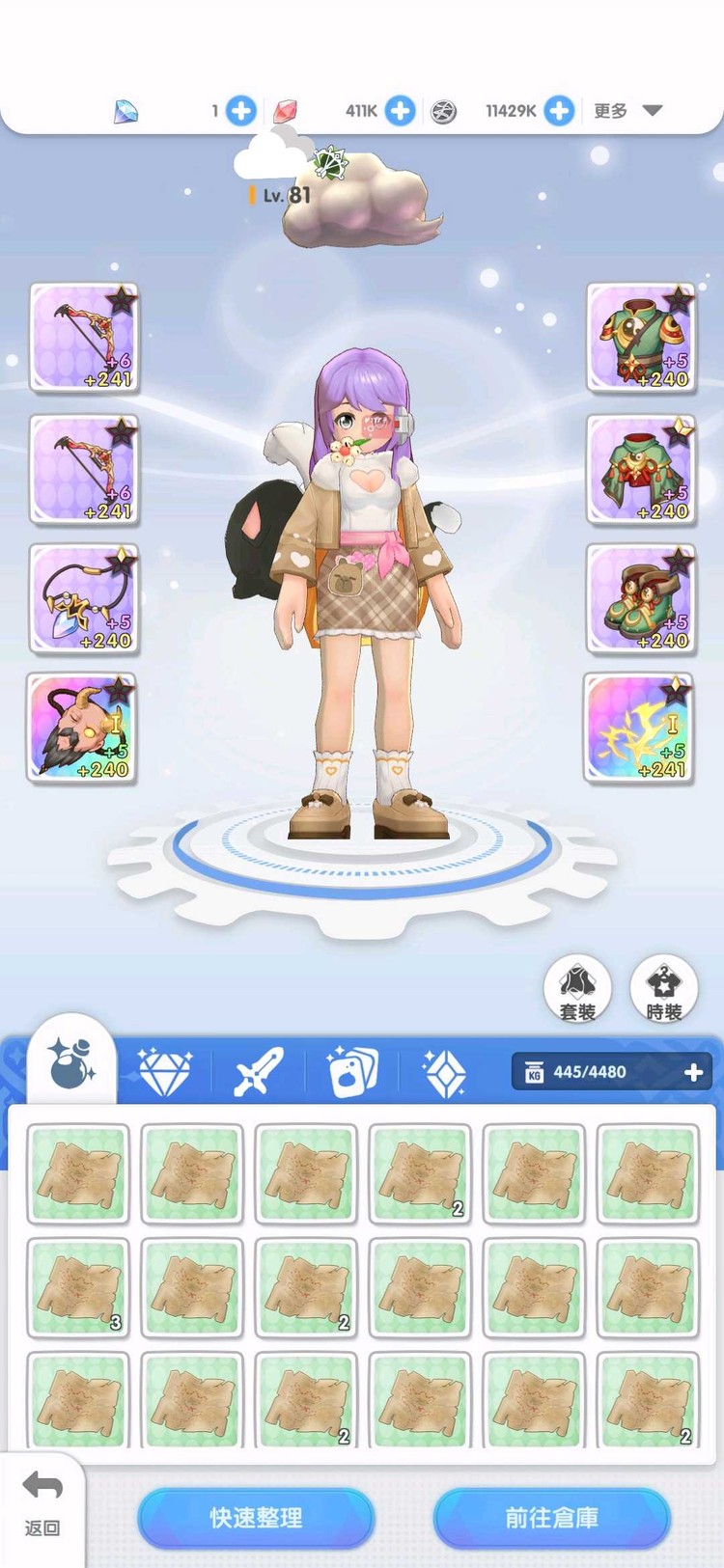Inspect the equipped green armor +240

(640, 338)
